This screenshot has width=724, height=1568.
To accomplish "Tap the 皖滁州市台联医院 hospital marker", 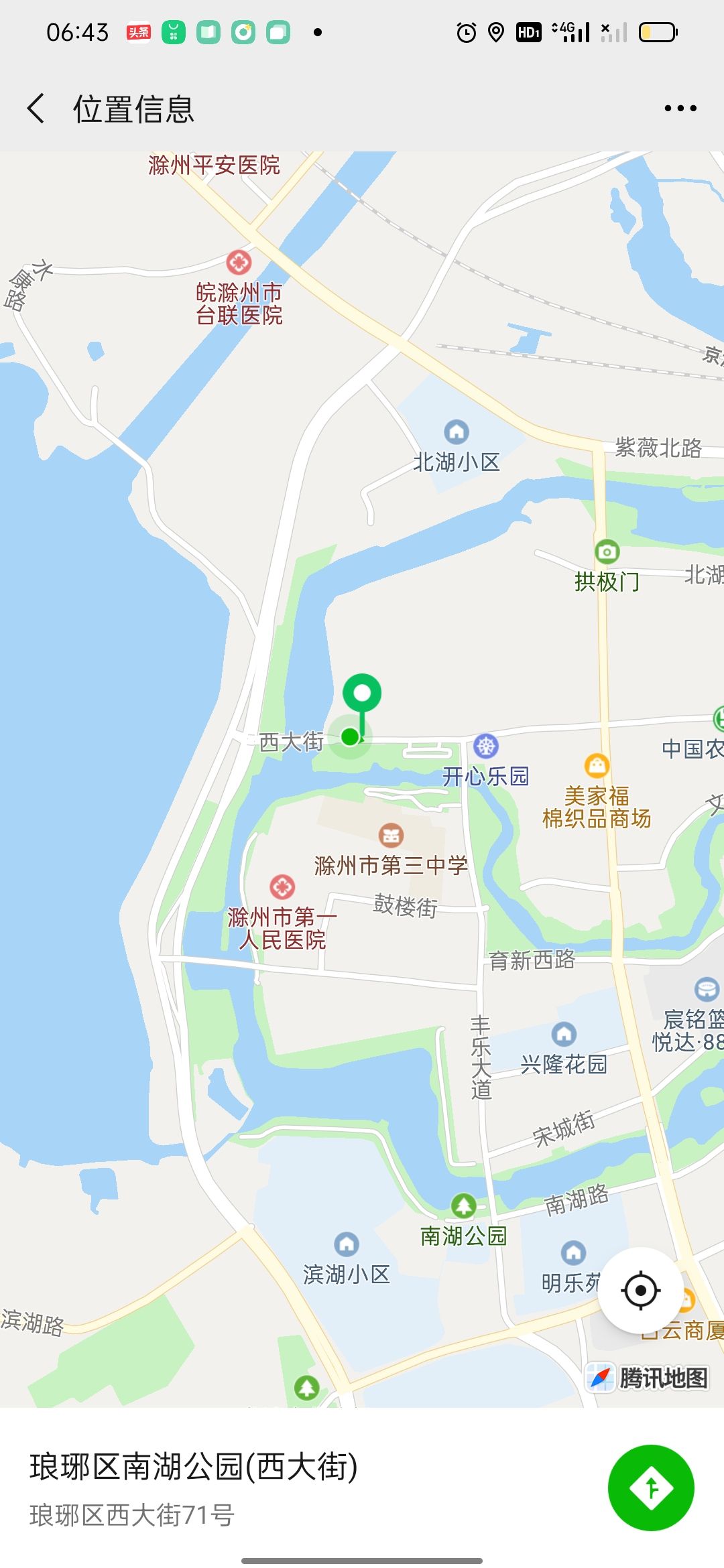I will click(239, 263).
